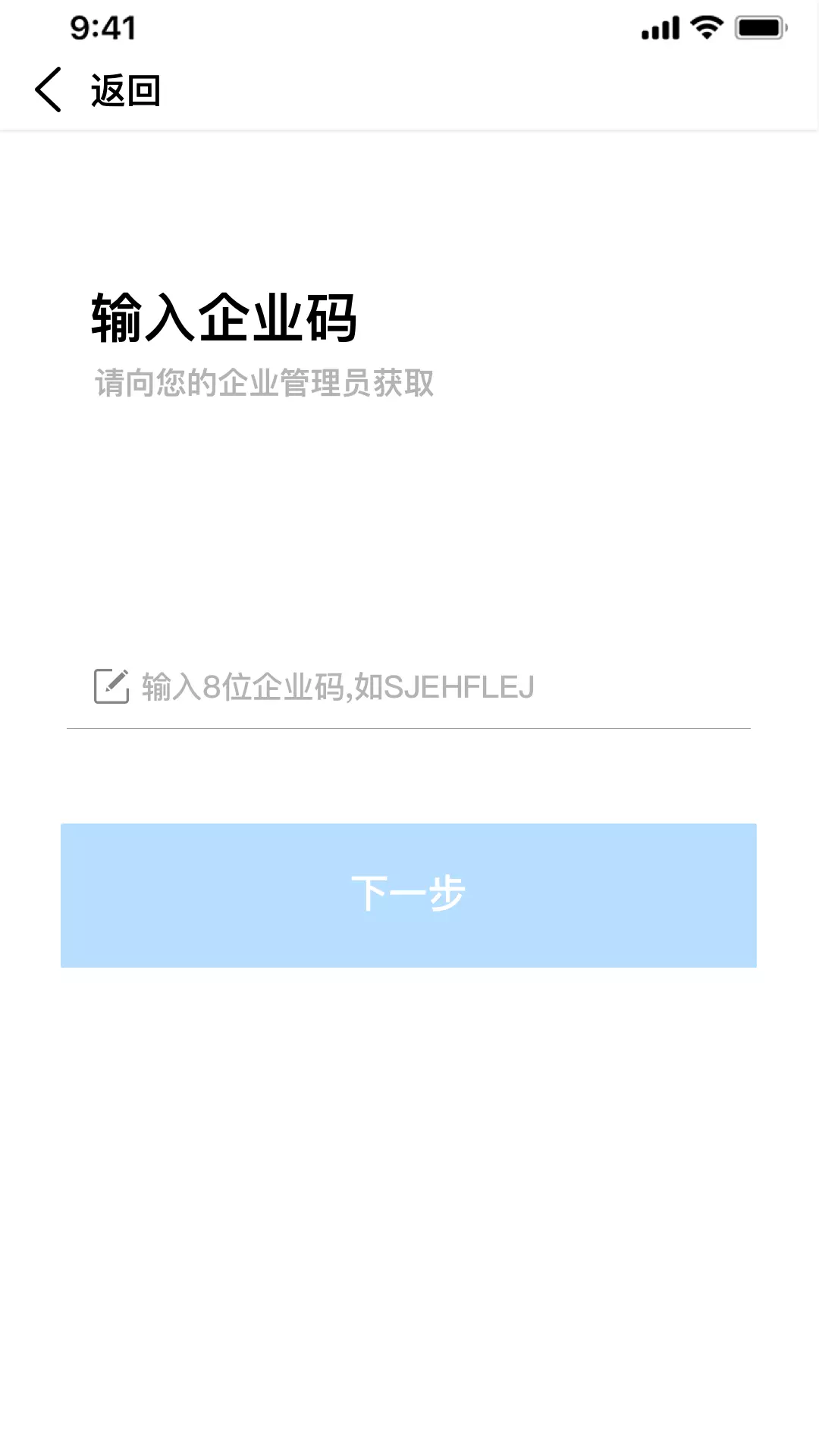The height and width of the screenshot is (1456, 819).
Task: Focus the 8-digit enterprise code field
Action: pos(409,687)
